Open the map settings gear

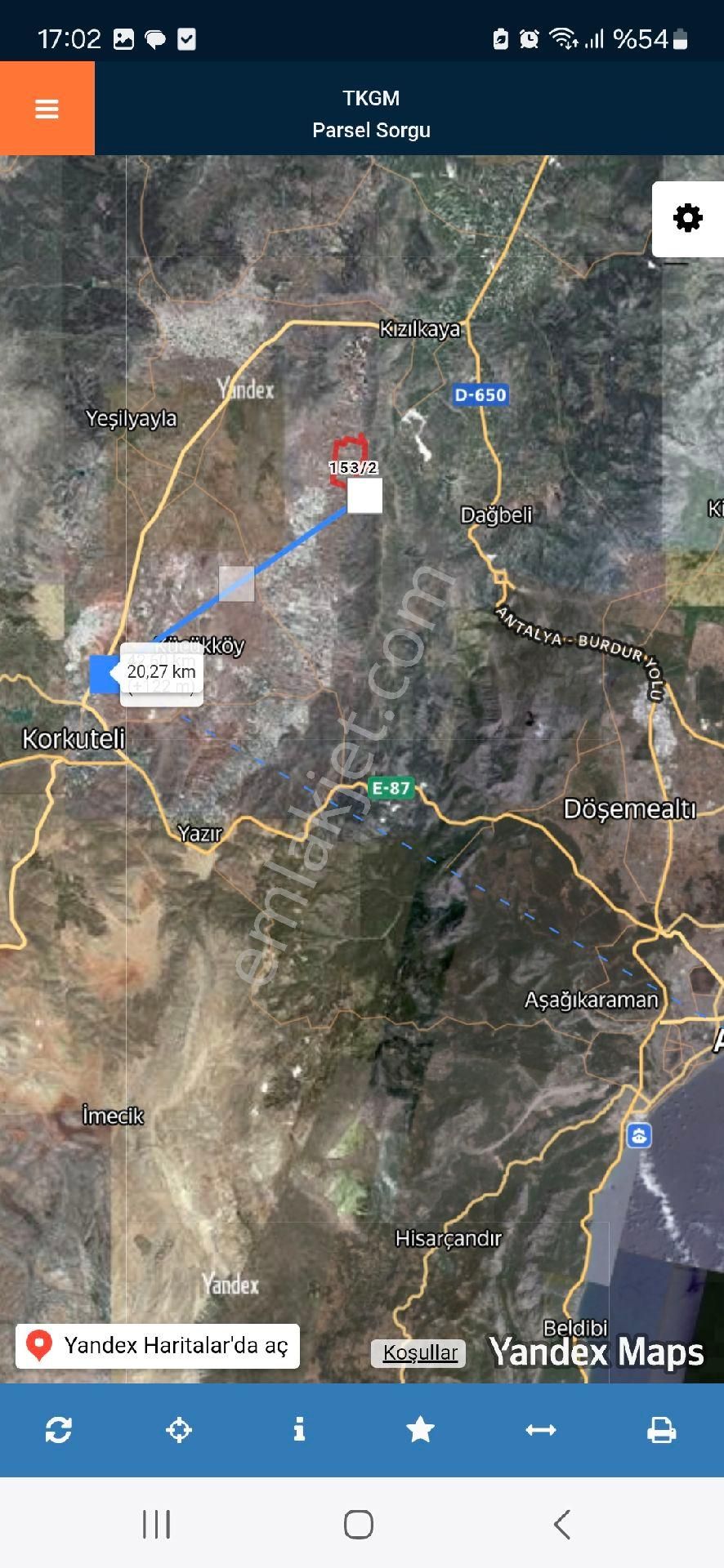coord(687,218)
